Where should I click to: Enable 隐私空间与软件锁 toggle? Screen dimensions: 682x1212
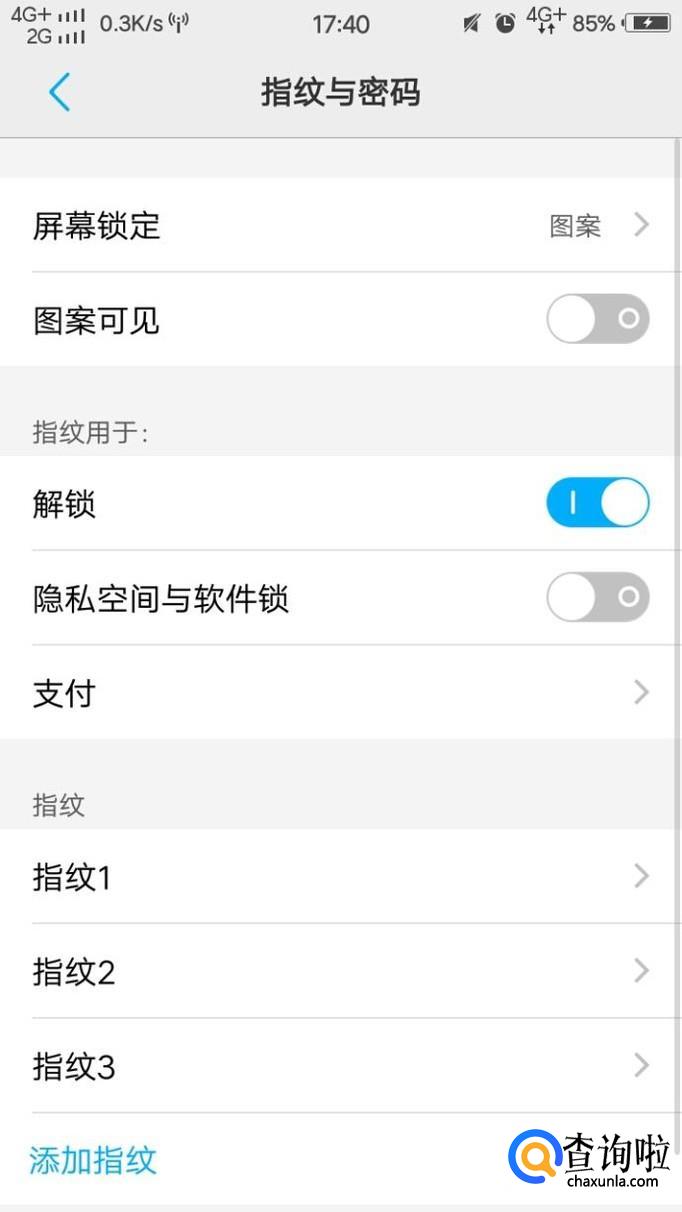[x=597, y=598]
